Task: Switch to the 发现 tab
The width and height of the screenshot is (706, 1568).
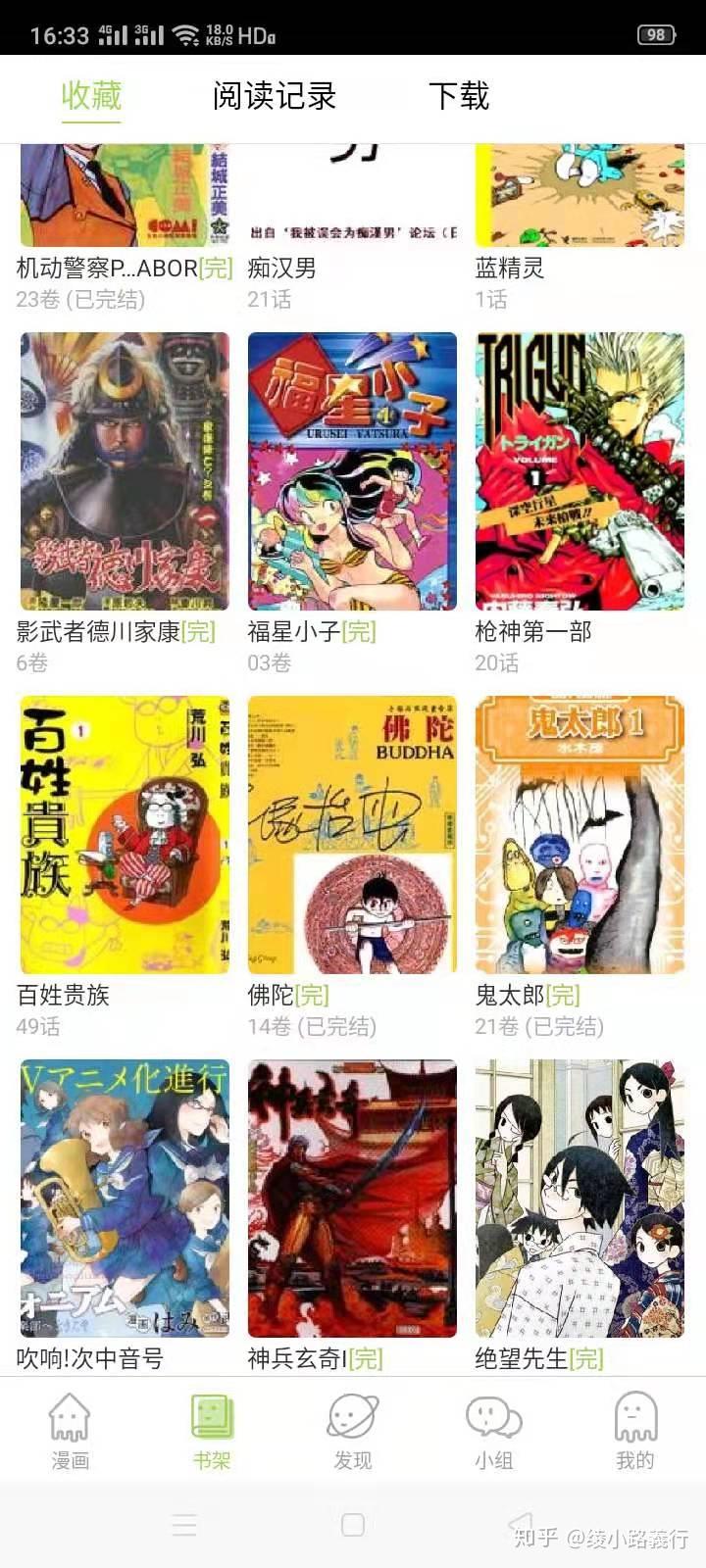Action: click(352, 1432)
